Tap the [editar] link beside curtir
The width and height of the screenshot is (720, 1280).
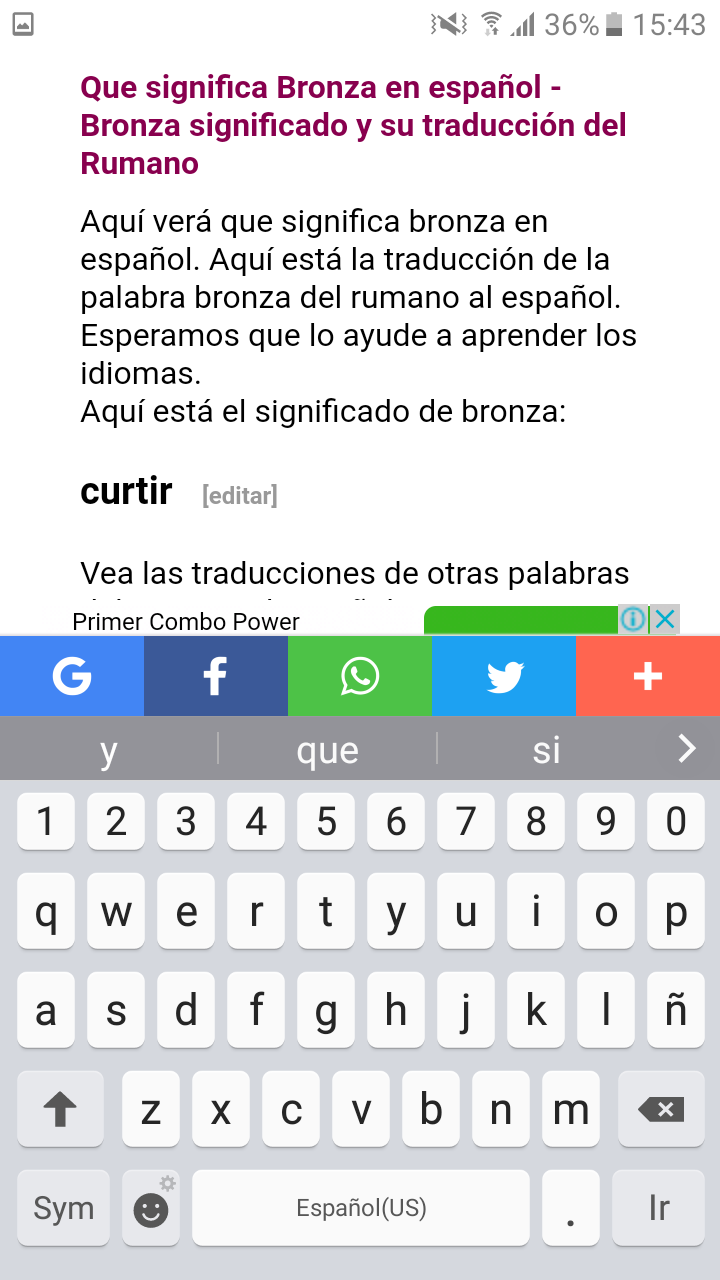pyautogui.click(x=239, y=495)
